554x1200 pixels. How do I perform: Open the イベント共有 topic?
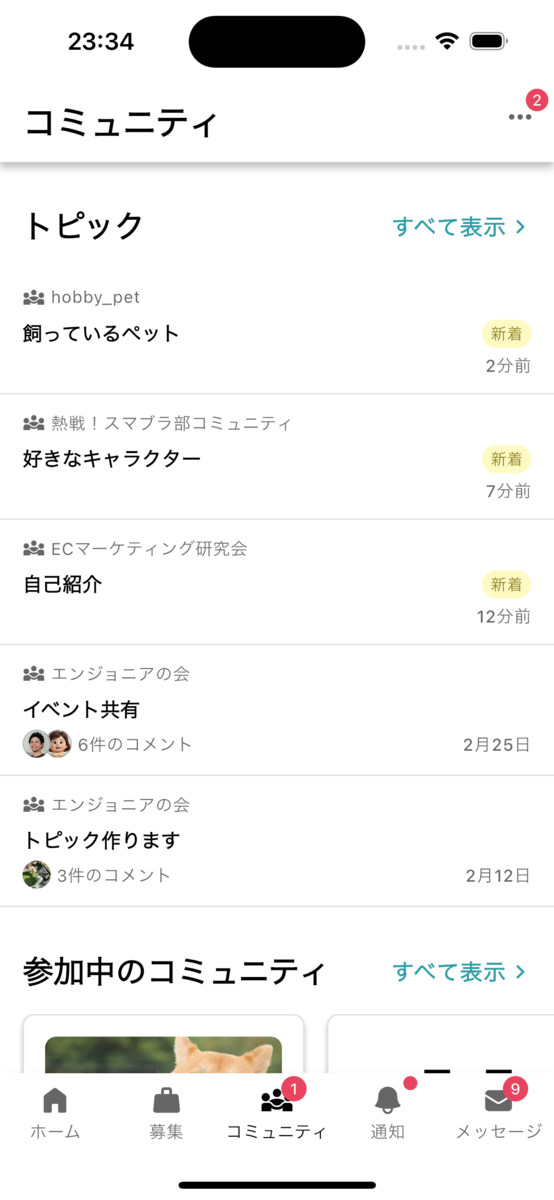[277, 710]
